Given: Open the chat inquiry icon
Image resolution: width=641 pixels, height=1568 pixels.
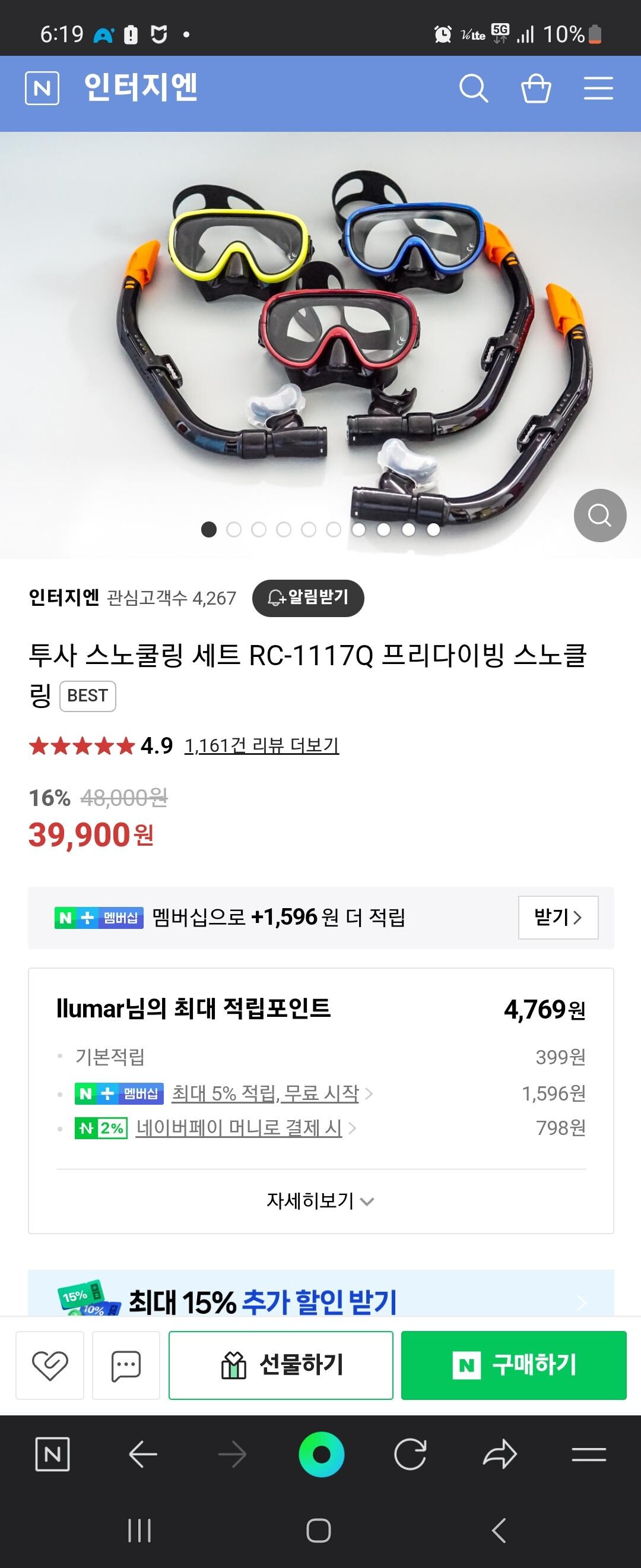Looking at the screenshot, I should [126, 1365].
